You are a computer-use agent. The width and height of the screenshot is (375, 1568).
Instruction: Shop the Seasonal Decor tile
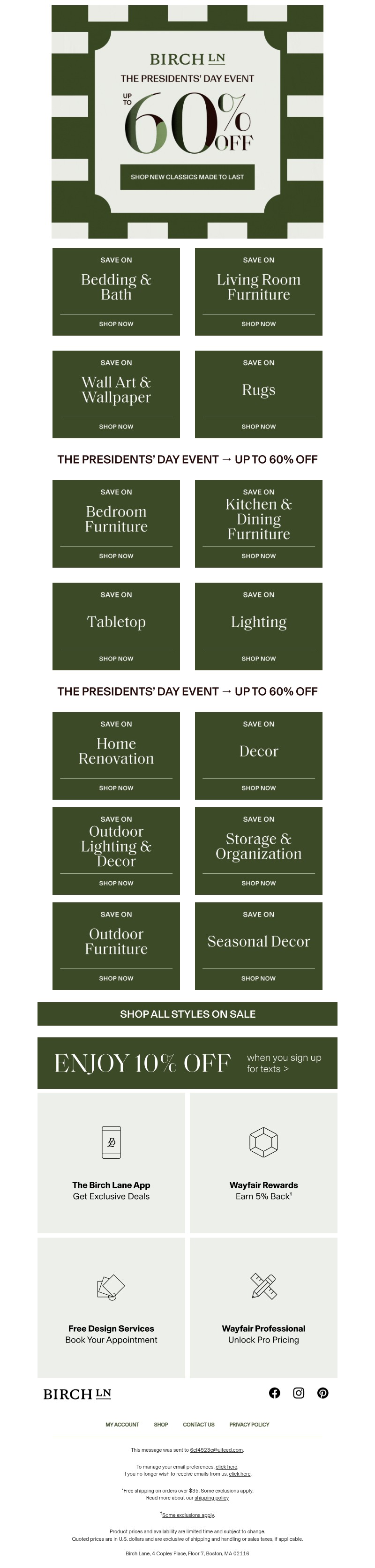tap(258, 945)
